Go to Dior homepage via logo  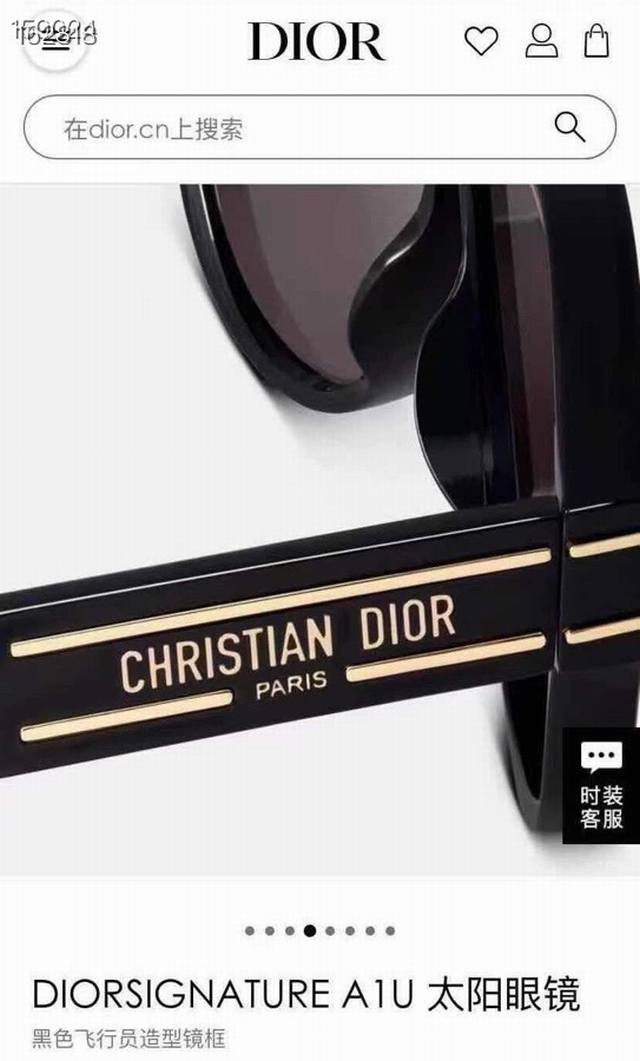(316, 42)
